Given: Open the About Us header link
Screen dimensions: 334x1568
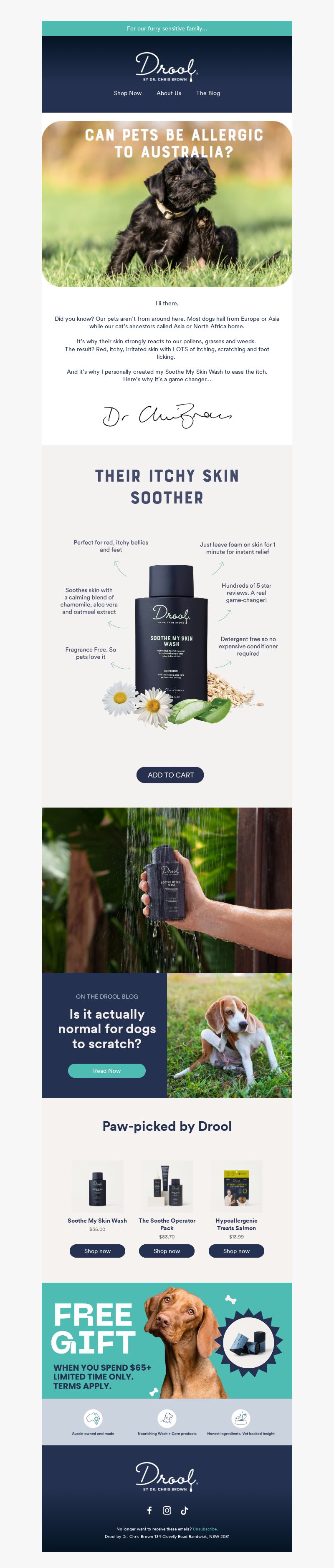Looking at the screenshot, I should (169, 93).
